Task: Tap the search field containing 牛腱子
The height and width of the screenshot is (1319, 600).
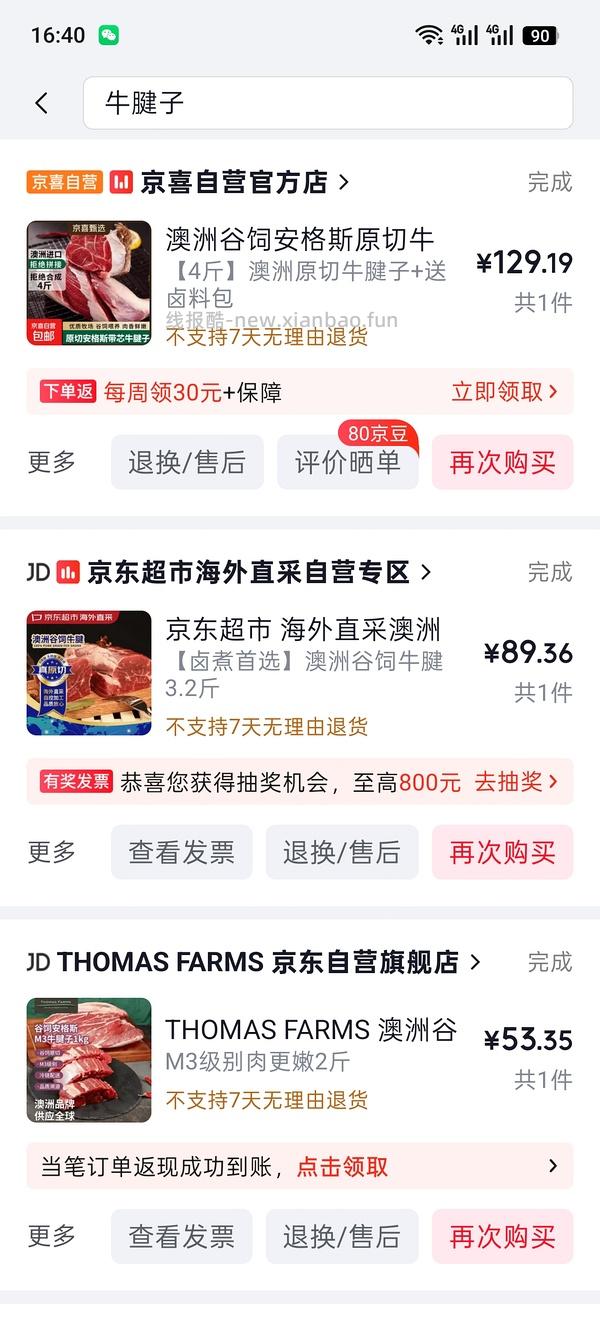Action: (x=328, y=103)
